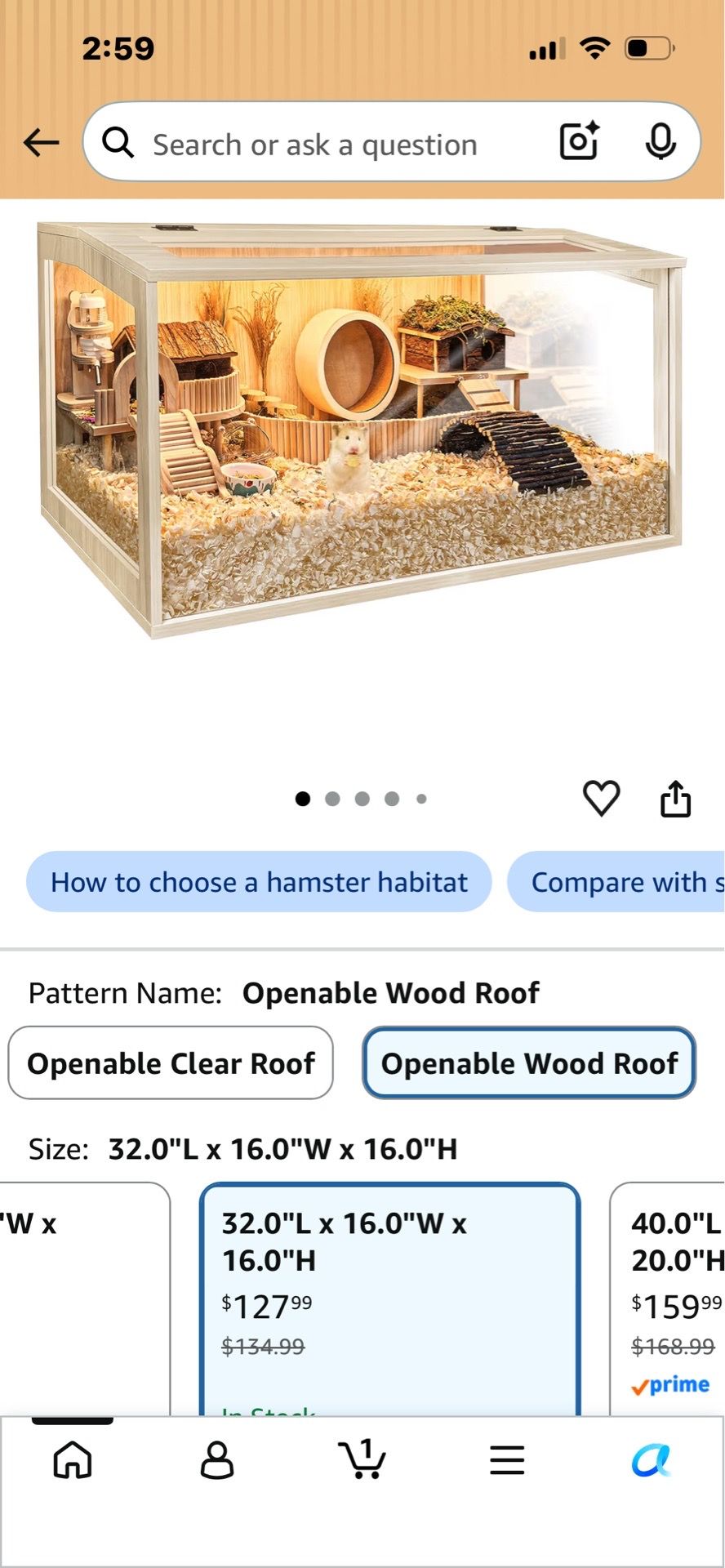Open the camera lens search icon
Viewport: 725px width, 1568px height.
579,141
